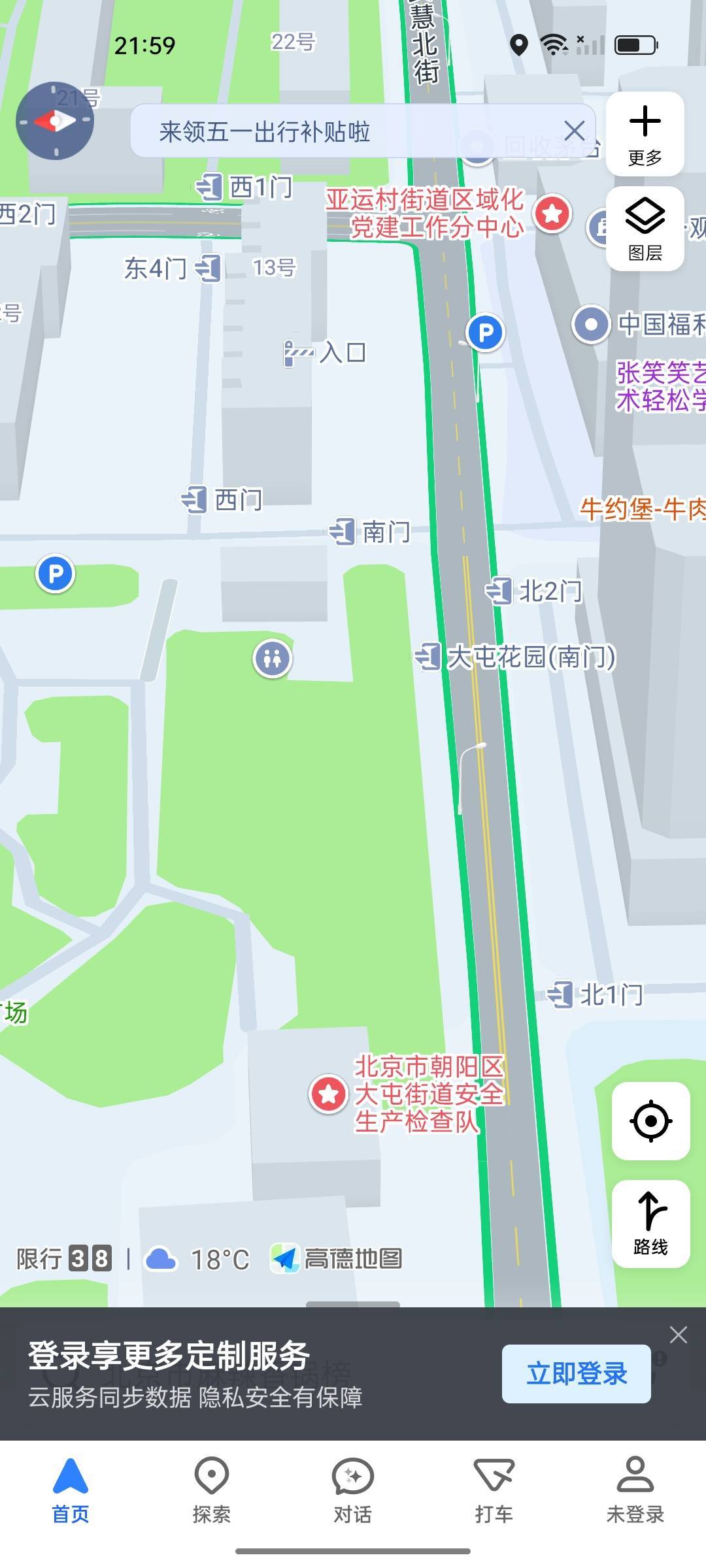Screen dimensions: 706x1568
Task: Select the 北京市朝阳区大屯街道安全生产检查队 marker
Action: (328, 1094)
